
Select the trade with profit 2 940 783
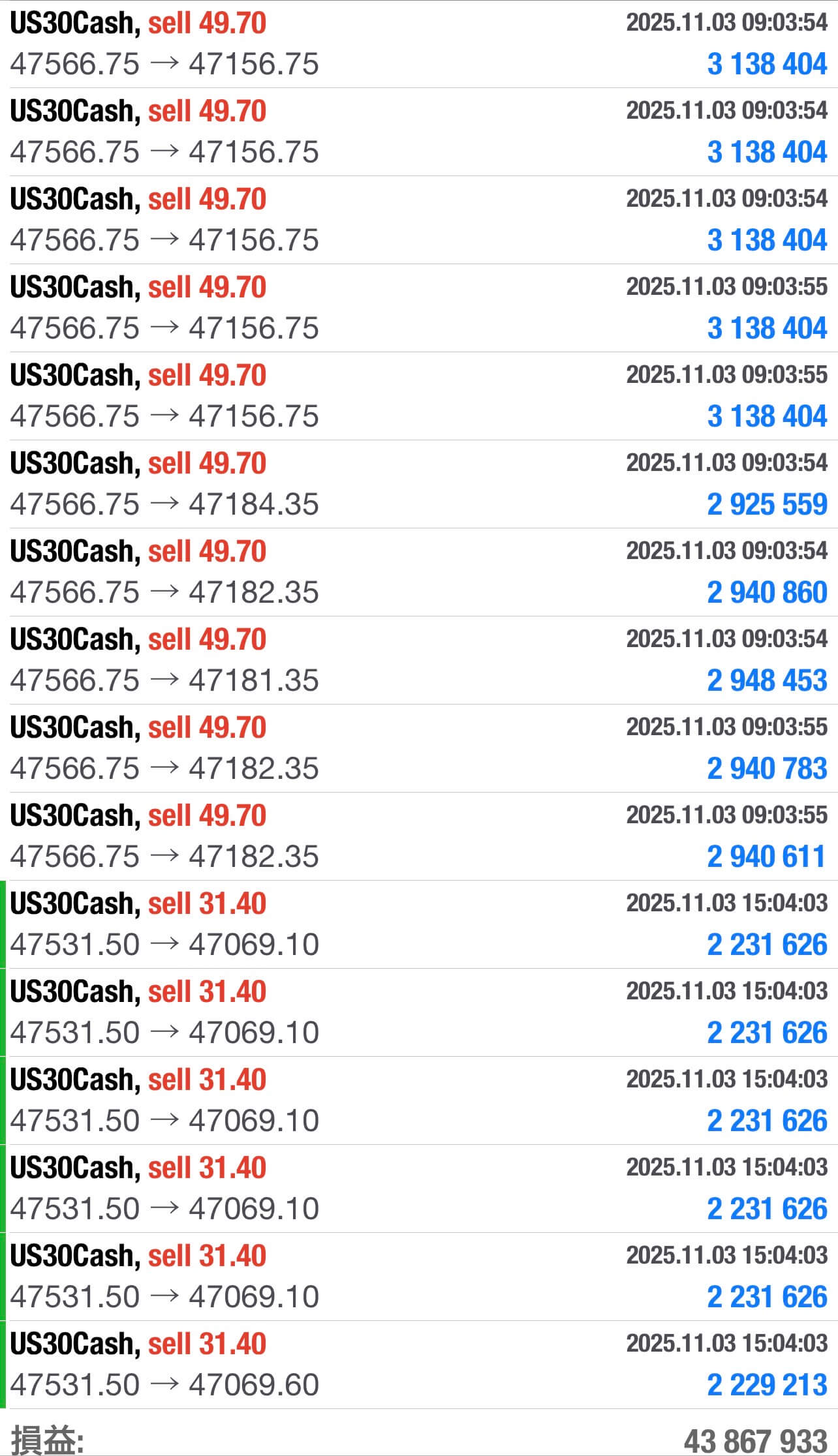click(x=419, y=748)
